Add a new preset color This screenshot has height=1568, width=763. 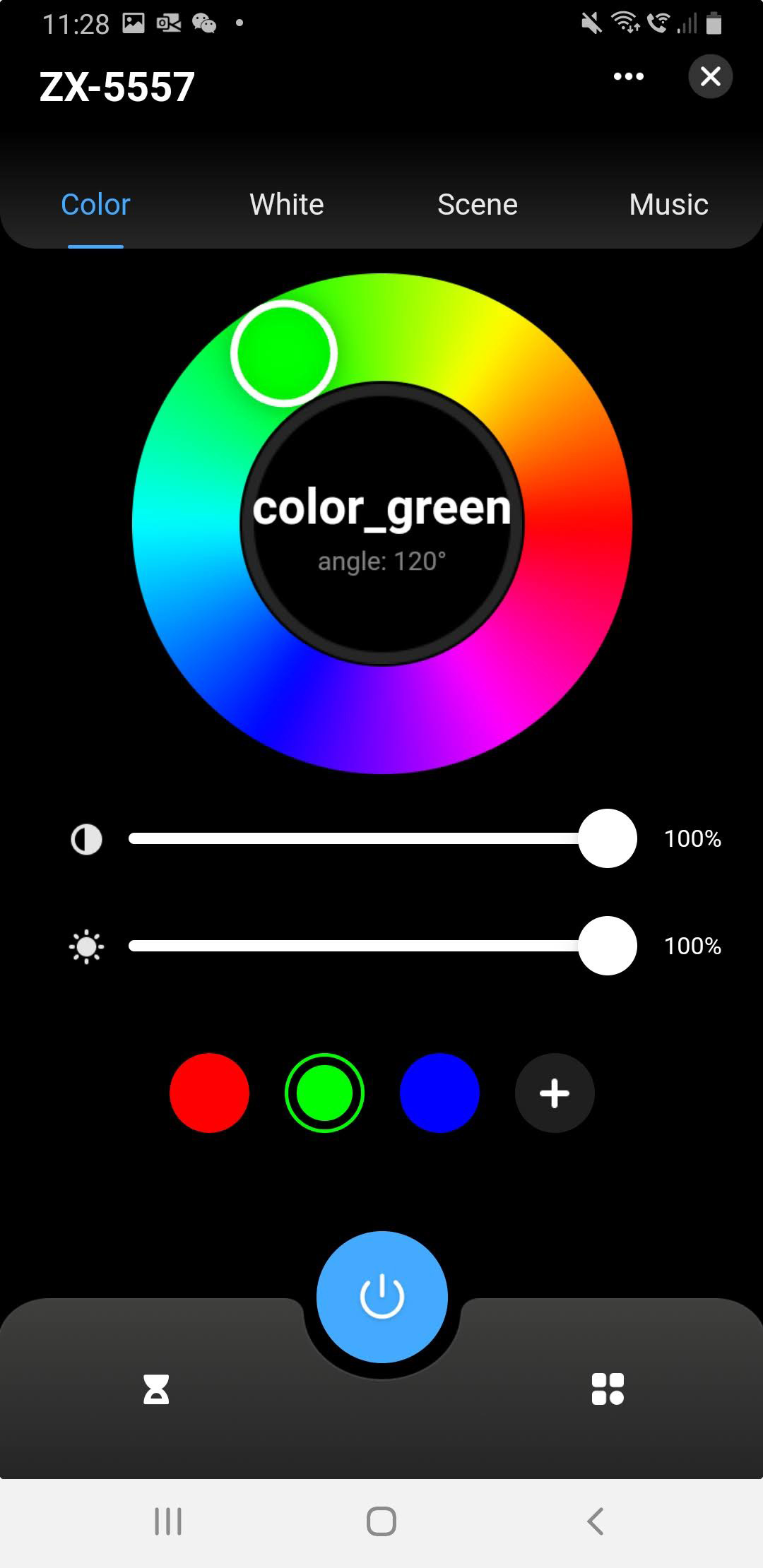click(555, 1093)
